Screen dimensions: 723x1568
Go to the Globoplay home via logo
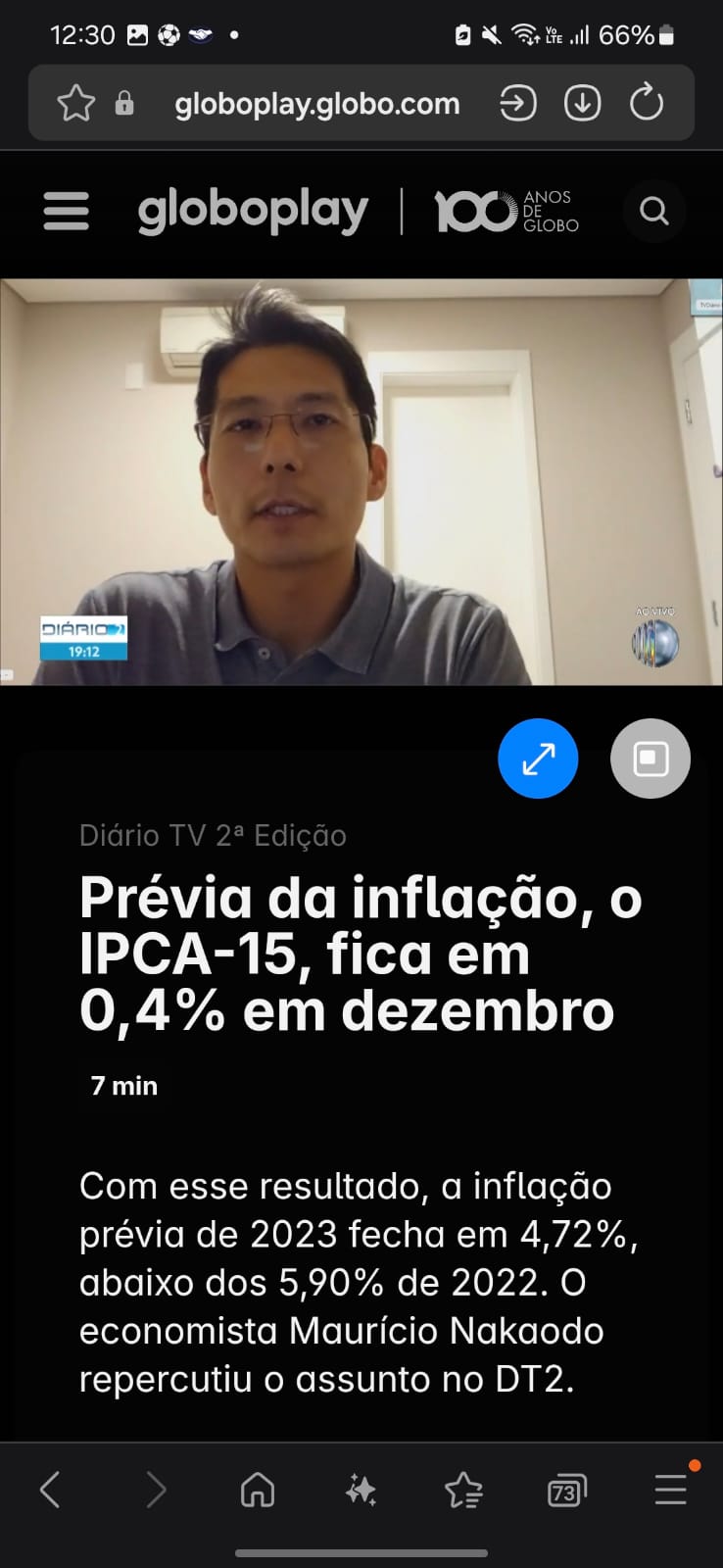[253, 211]
